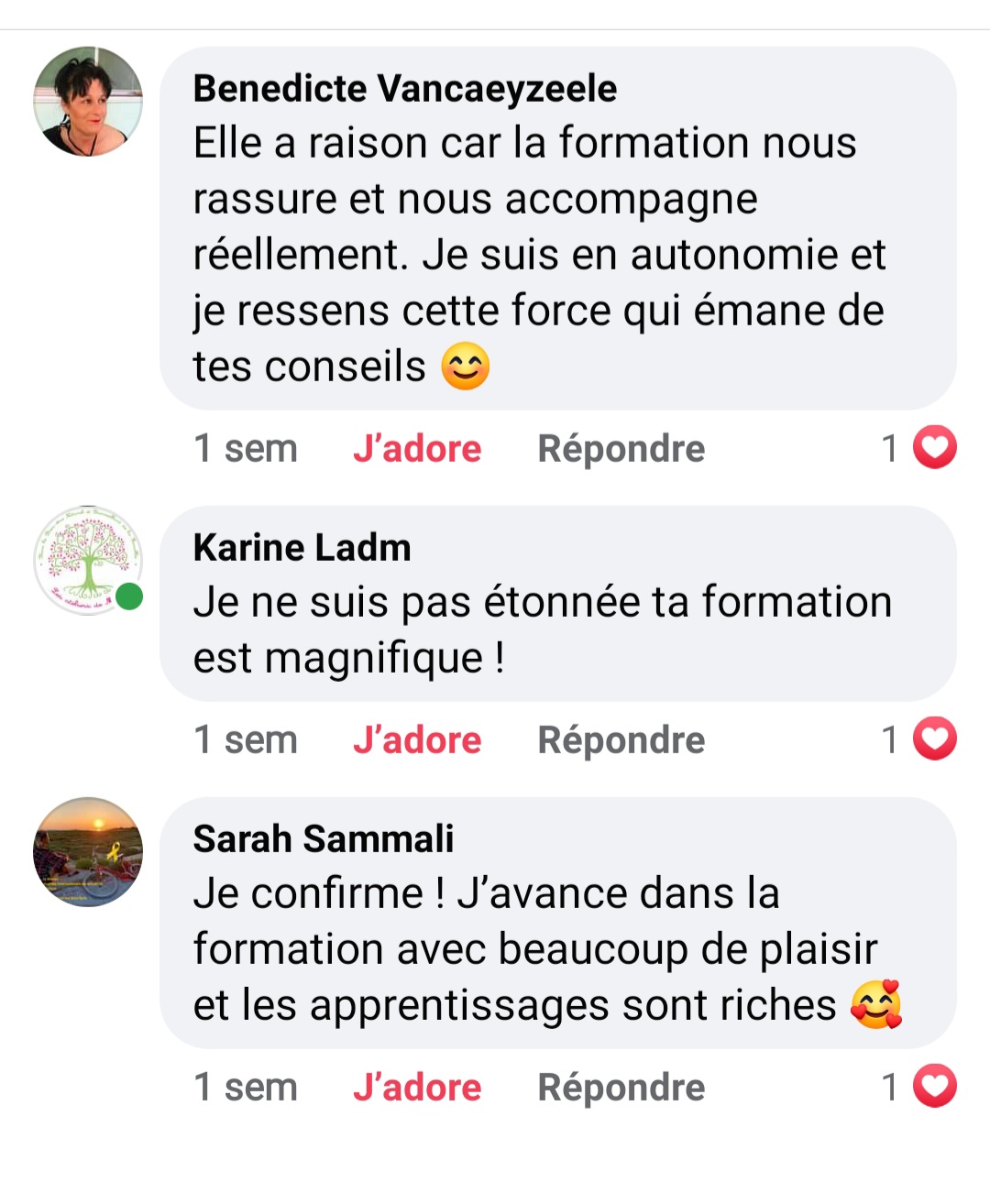This screenshot has width=990, height=1204.
Task: Reply to Karine Ladm's comment
Action: coord(621,740)
